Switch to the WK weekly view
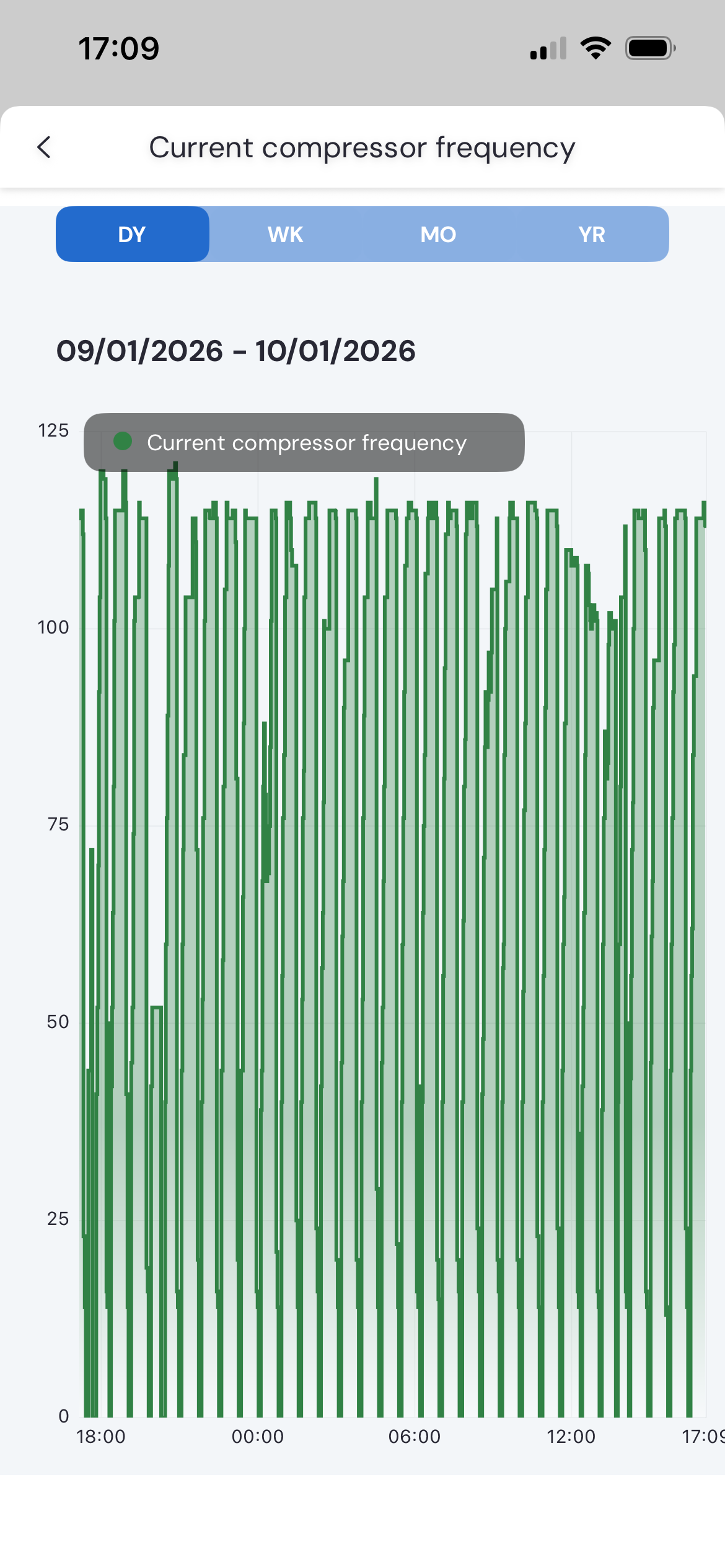 [x=285, y=234]
